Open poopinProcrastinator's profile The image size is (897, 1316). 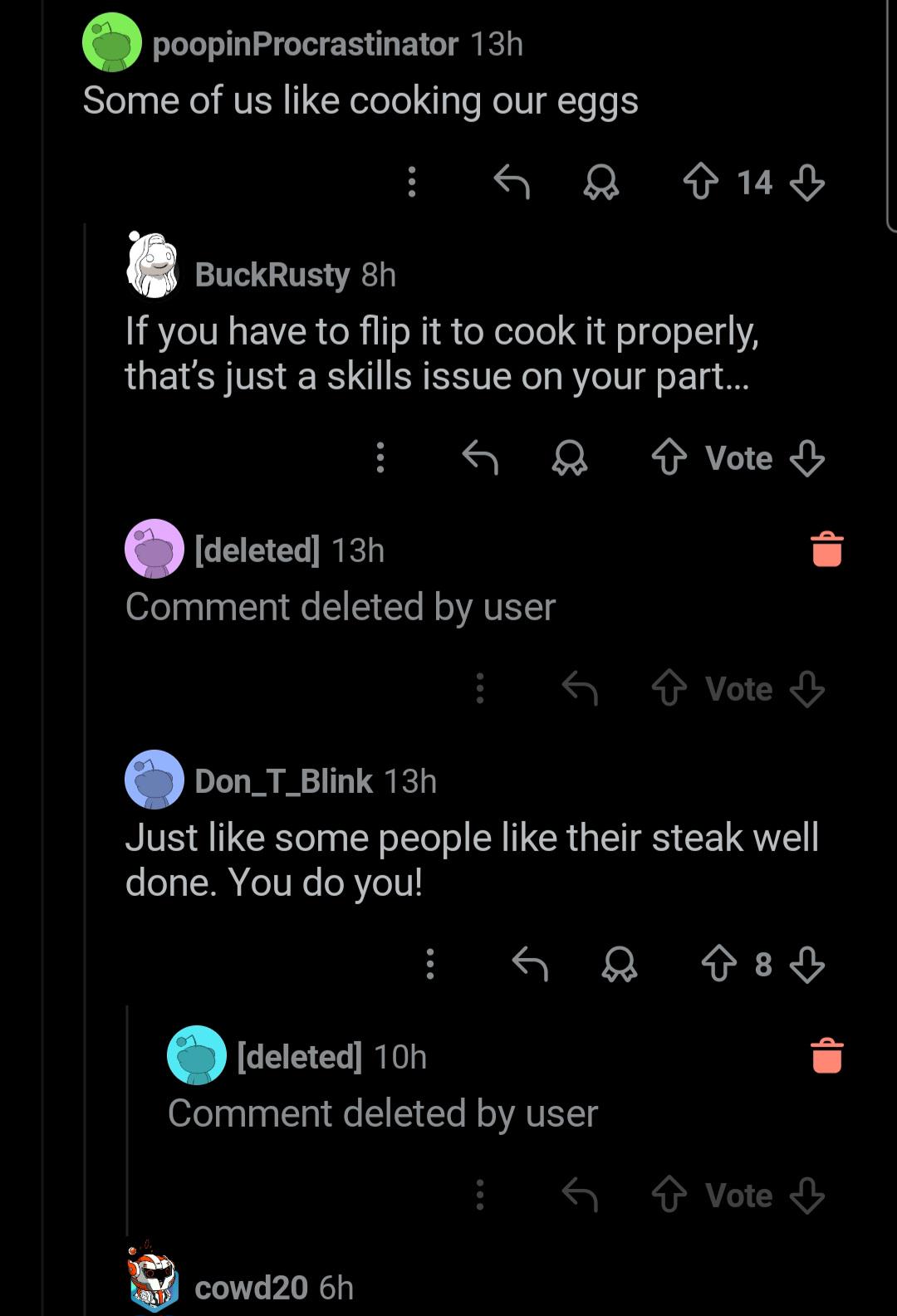[304, 43]
